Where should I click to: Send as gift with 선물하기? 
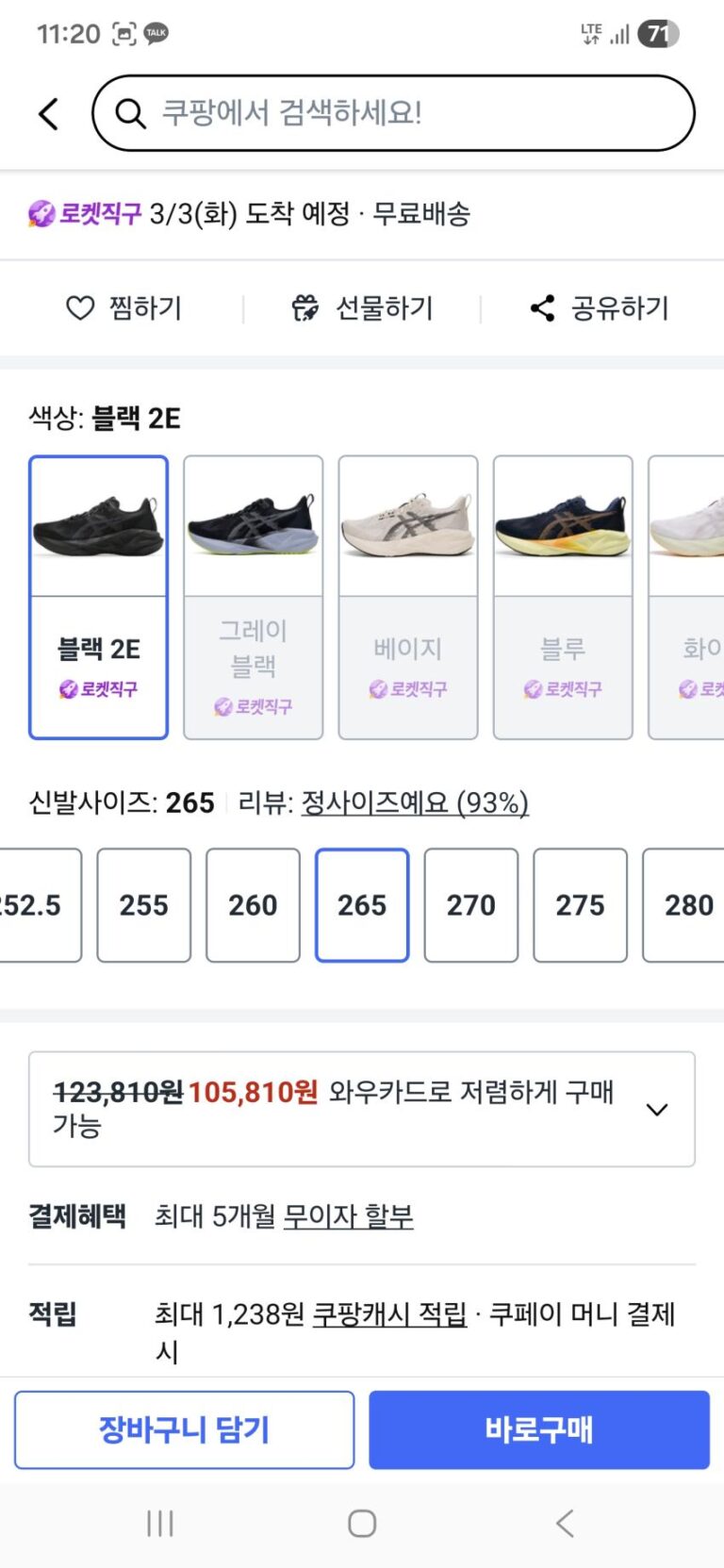pos(362,308)
